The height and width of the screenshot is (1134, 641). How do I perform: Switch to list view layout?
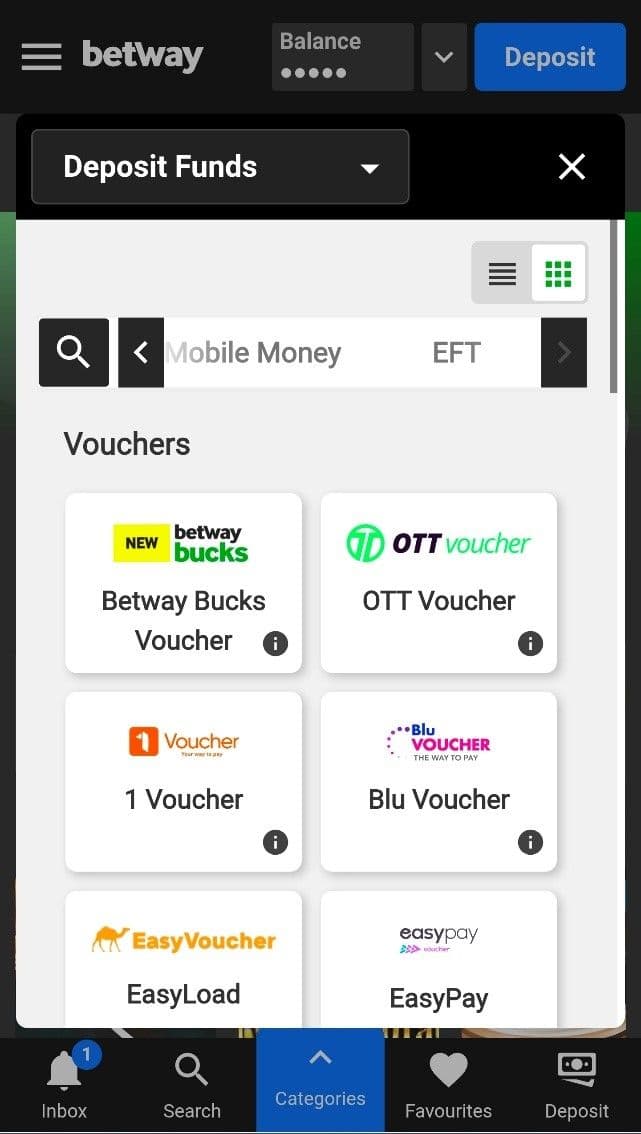502,273
